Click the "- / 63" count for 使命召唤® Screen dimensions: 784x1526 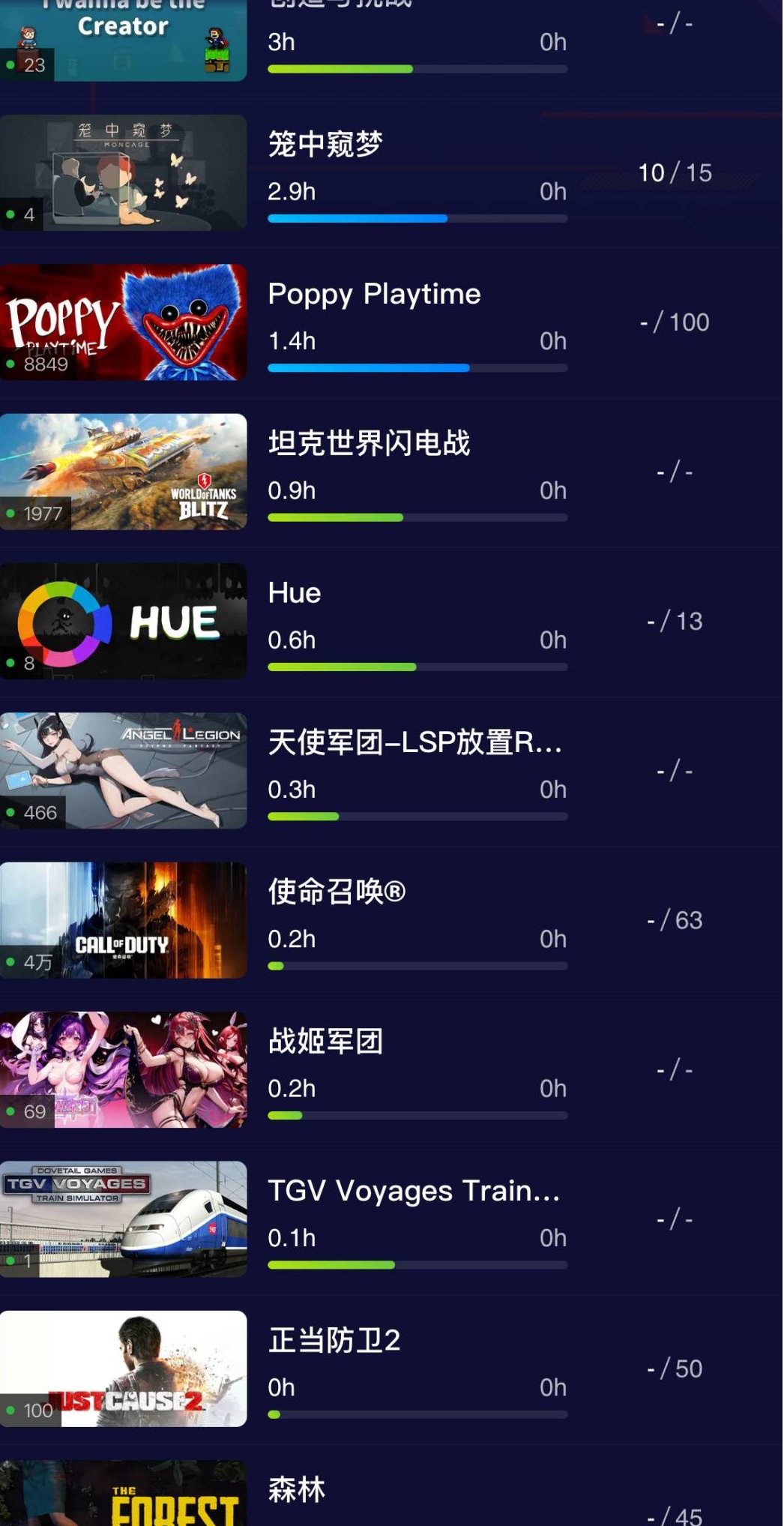point(674,920)
